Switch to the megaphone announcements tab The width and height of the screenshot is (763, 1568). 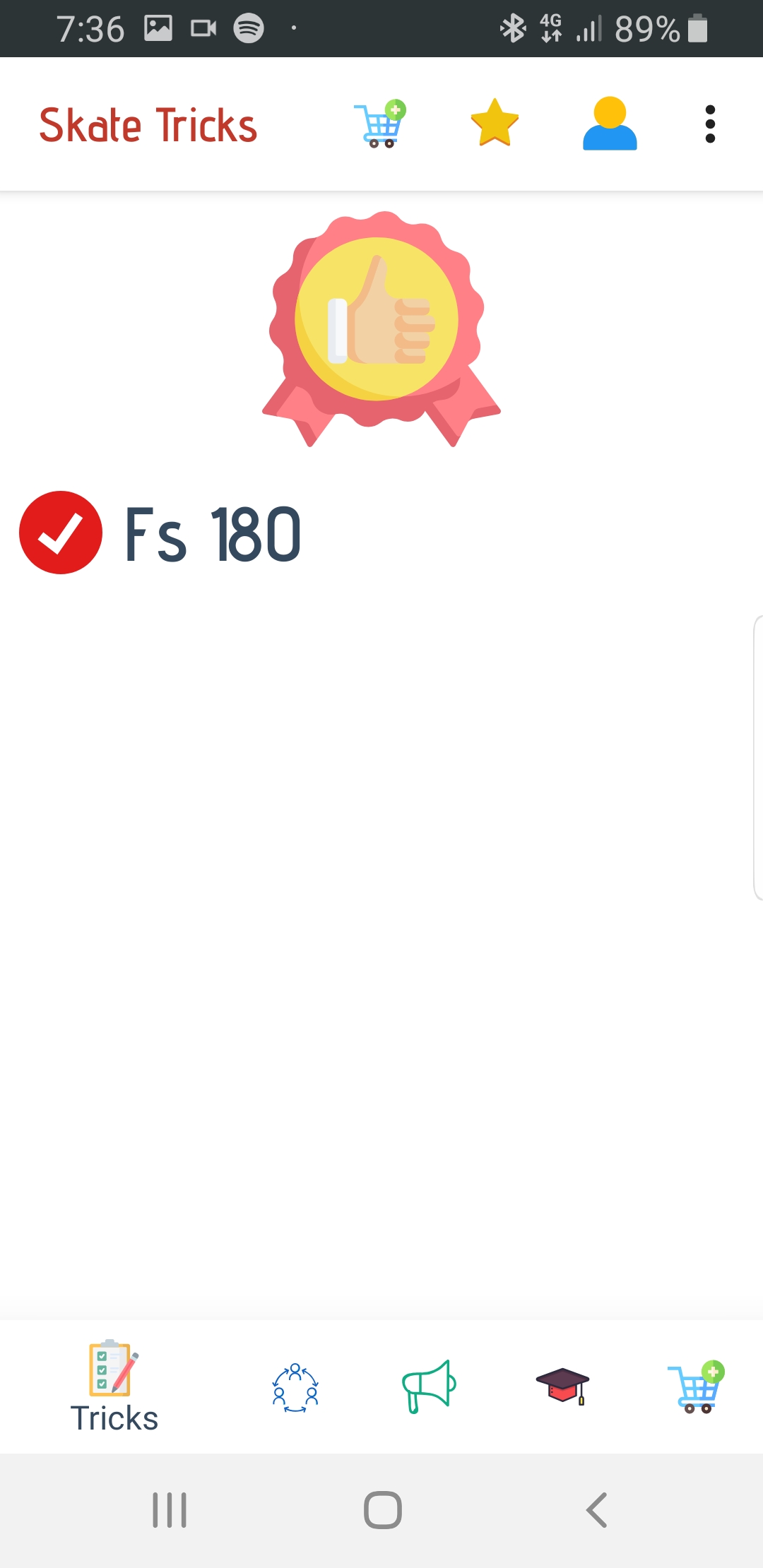pyautogui.click(x=429, y=1386)
